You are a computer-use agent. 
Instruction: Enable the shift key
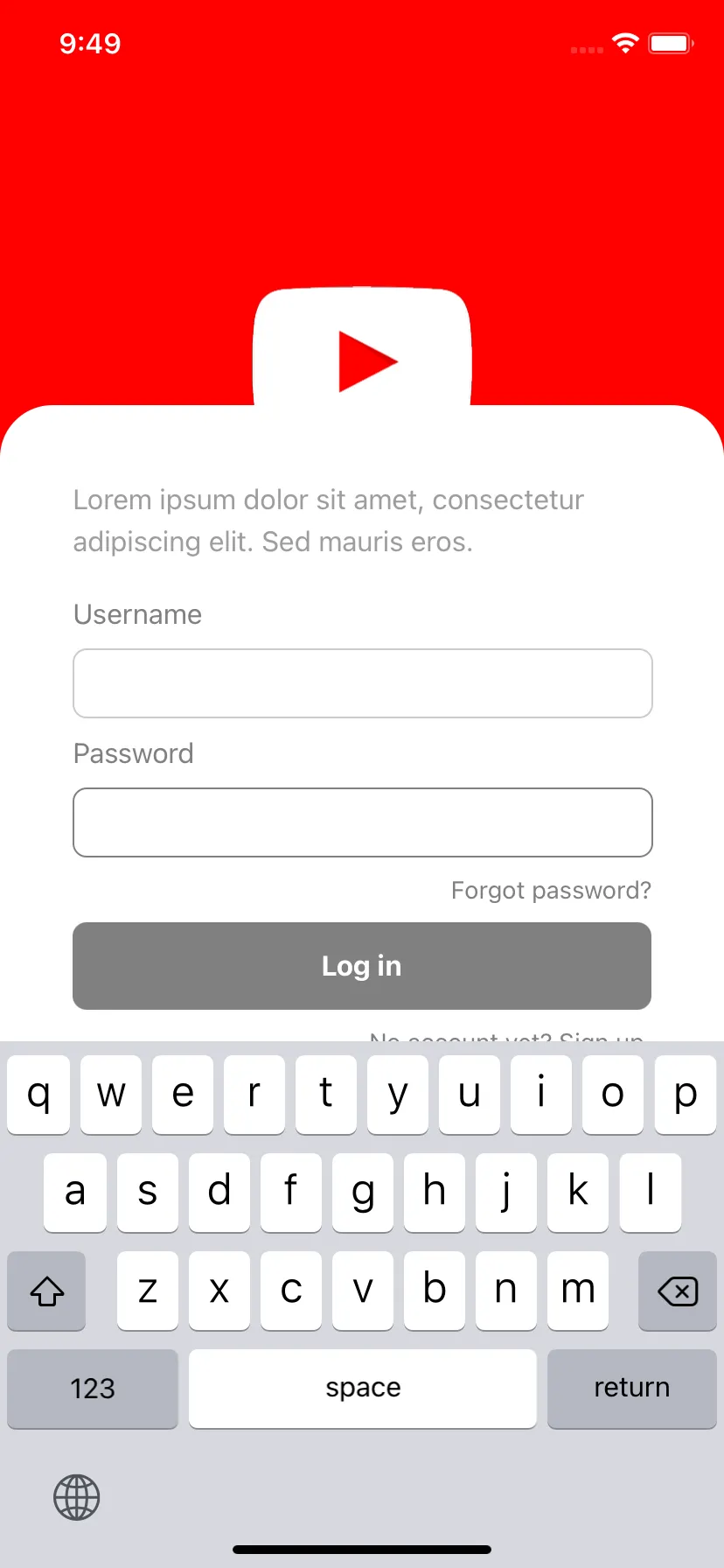coord(47,1291)
